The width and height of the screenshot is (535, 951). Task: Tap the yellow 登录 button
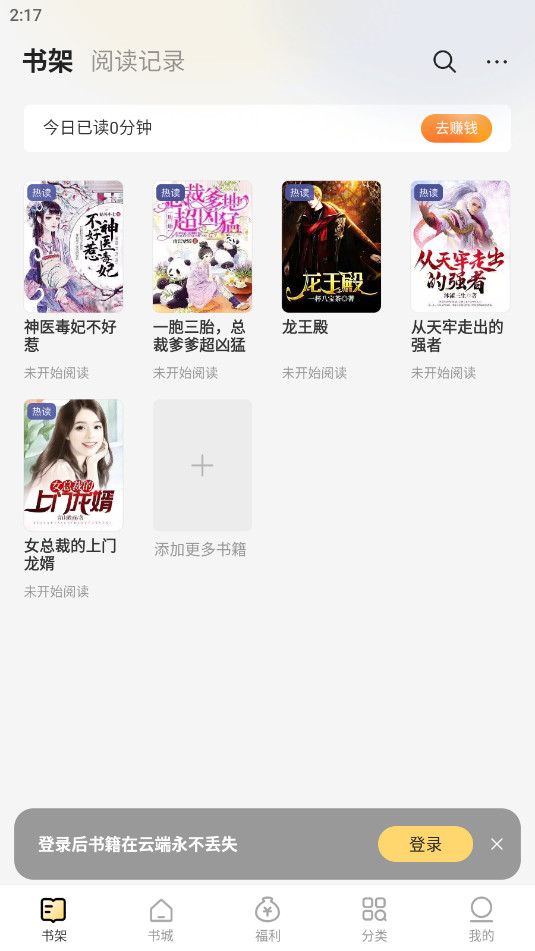[425, 844]
